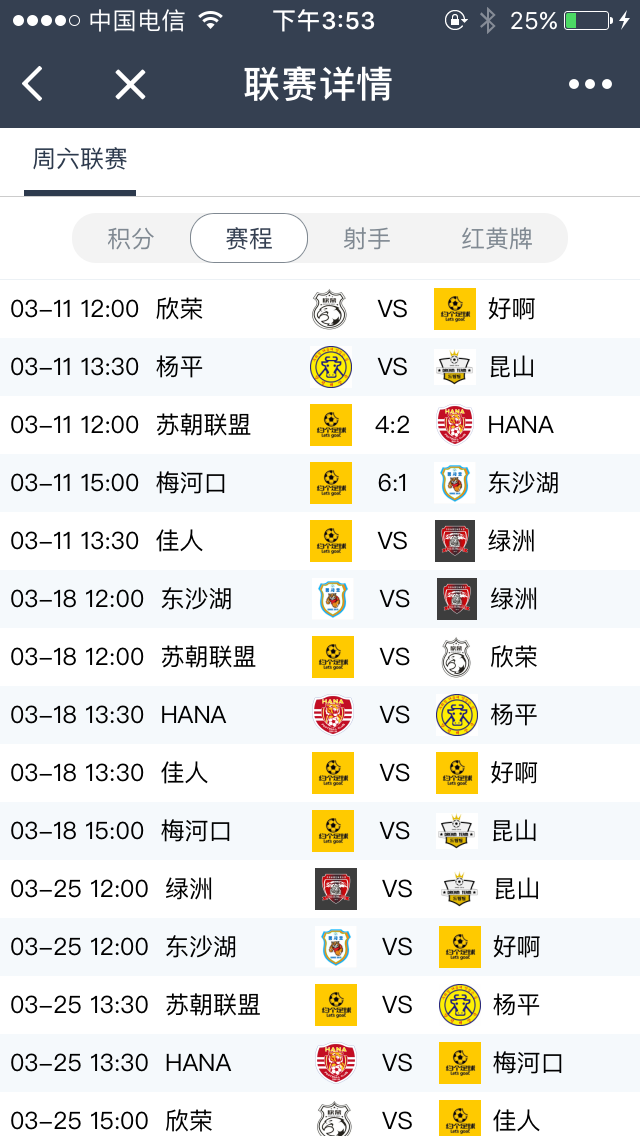Switch to the 射手 scorers tab
640x1136 pixels.
[x=367, y=239]
